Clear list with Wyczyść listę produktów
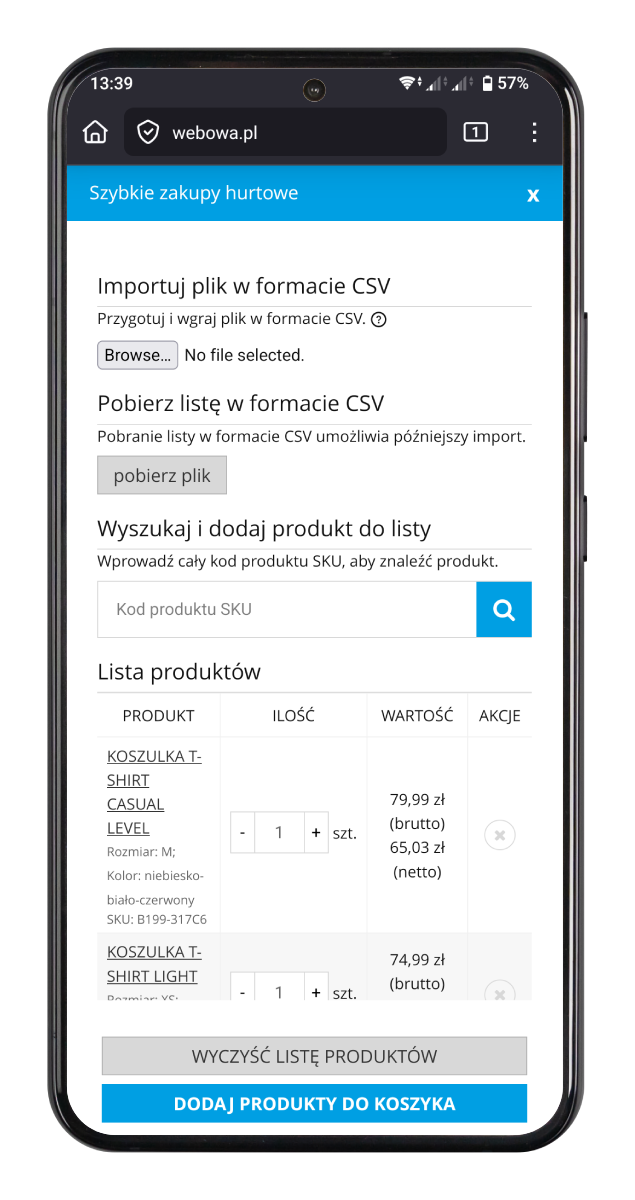The height and width of the screenshot is (1200, 635). coord(314,1056)
